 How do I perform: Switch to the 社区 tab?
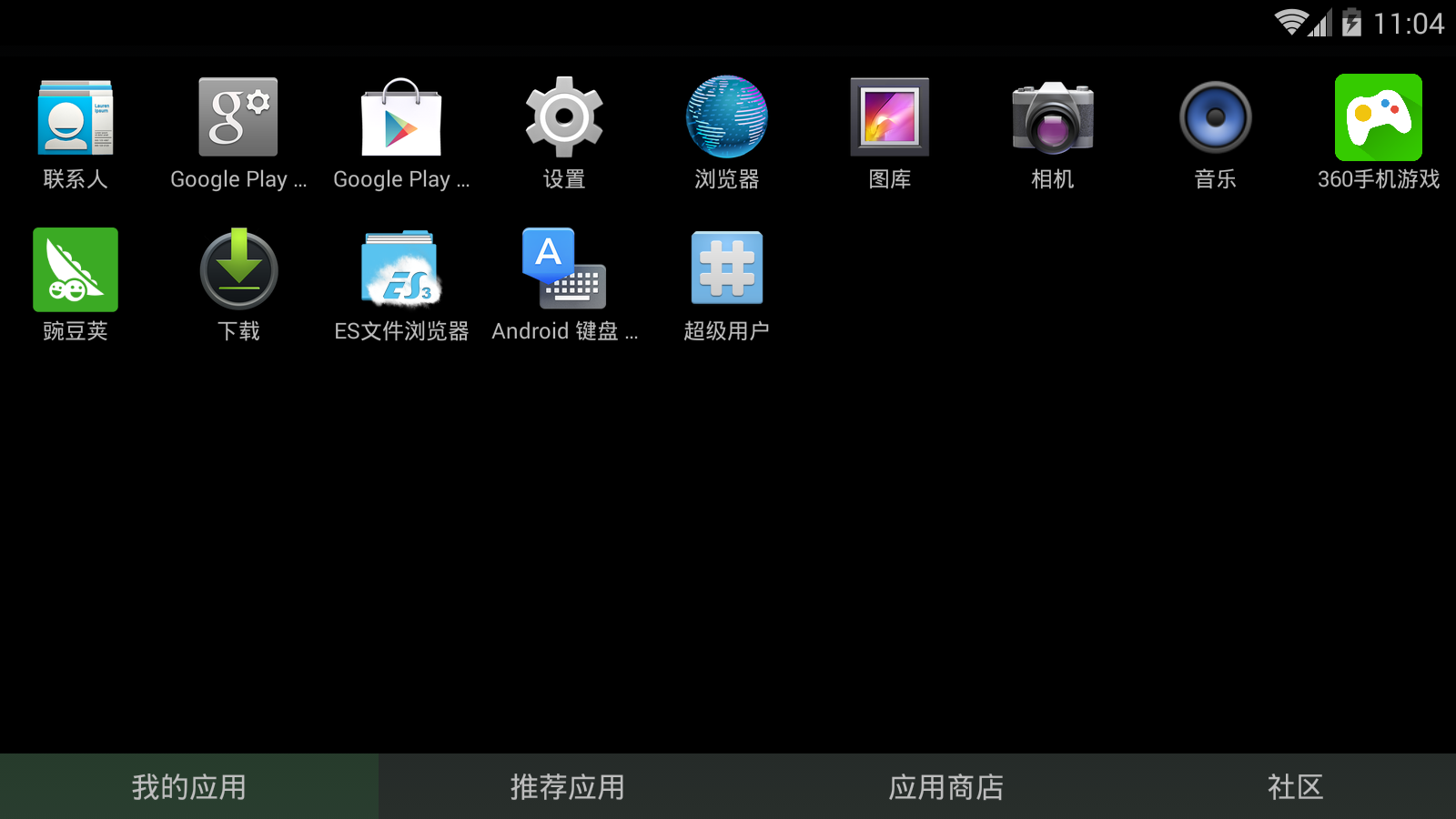point(1295,786)
